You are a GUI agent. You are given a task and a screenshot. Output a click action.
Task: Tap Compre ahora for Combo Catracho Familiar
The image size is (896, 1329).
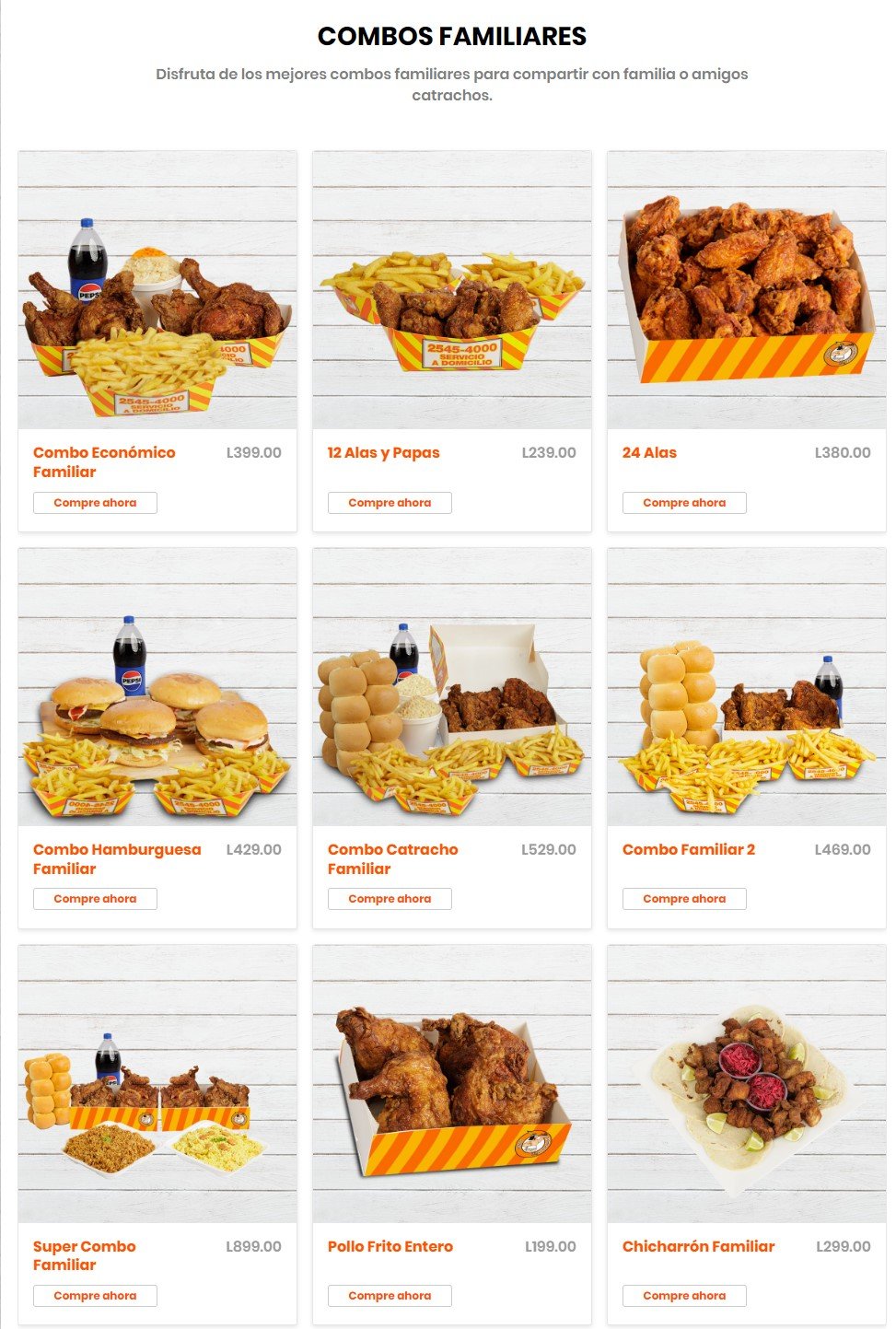(390, 899)
